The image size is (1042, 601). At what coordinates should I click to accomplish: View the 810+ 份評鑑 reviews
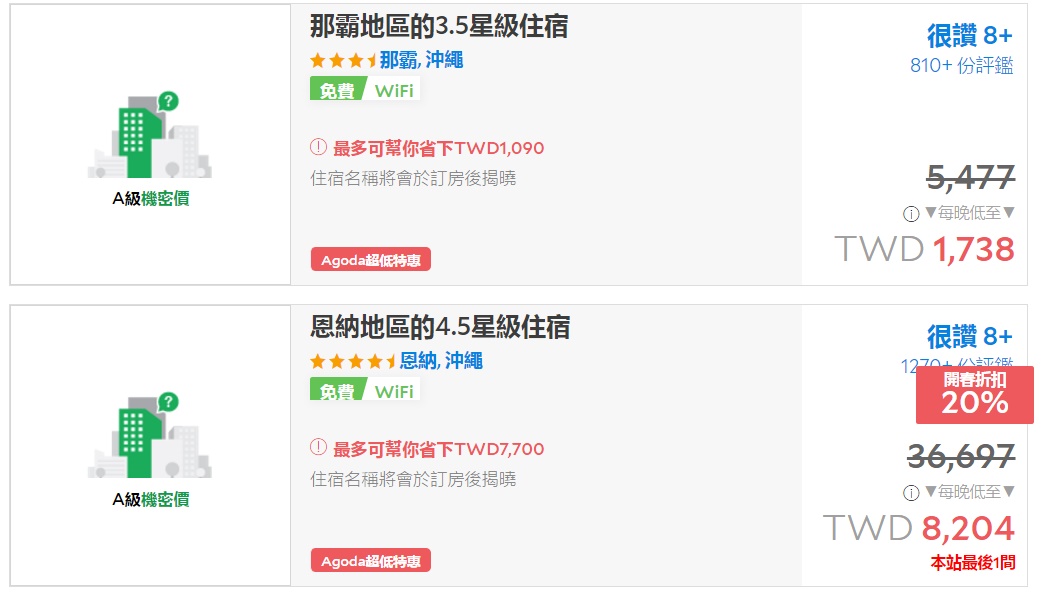tap(962, 65)
